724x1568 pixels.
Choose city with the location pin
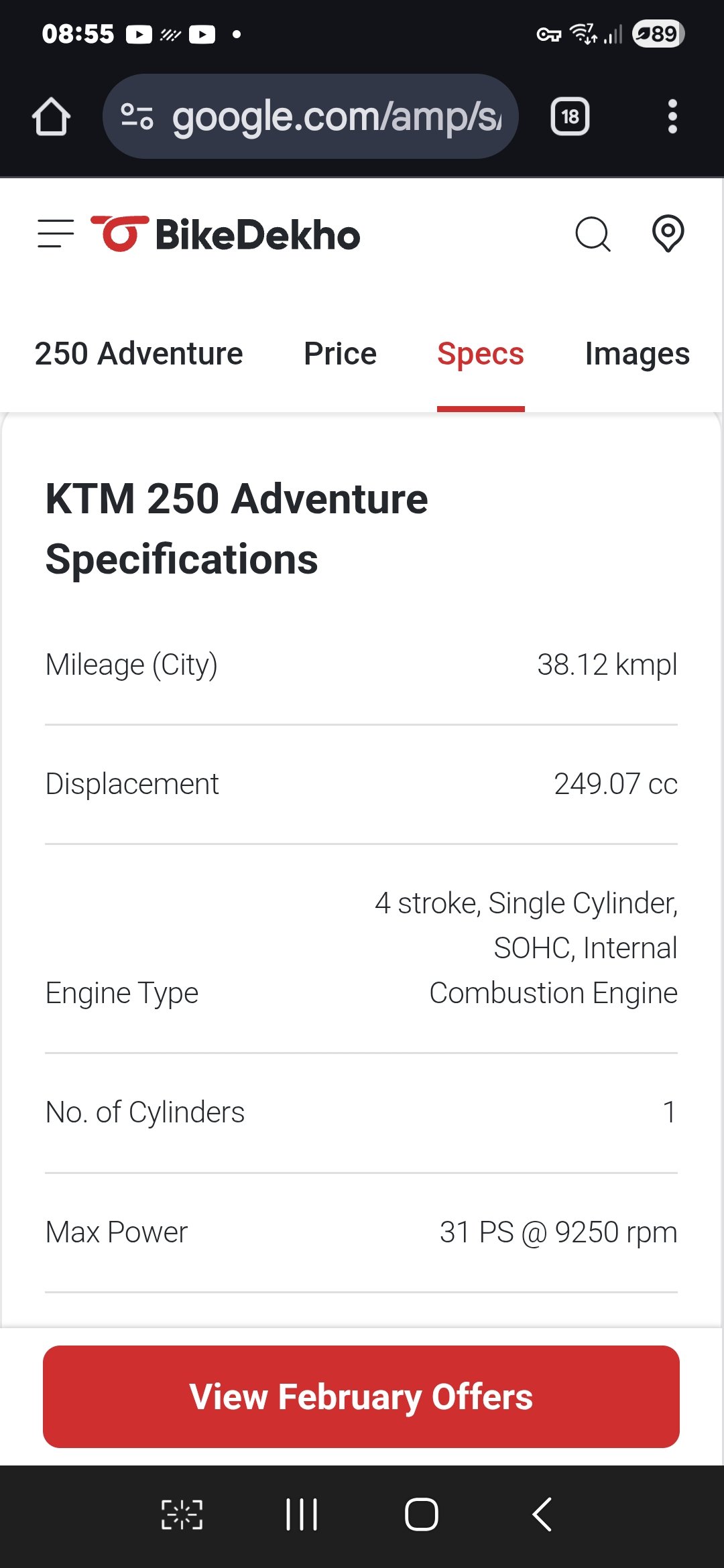[668, 234]
